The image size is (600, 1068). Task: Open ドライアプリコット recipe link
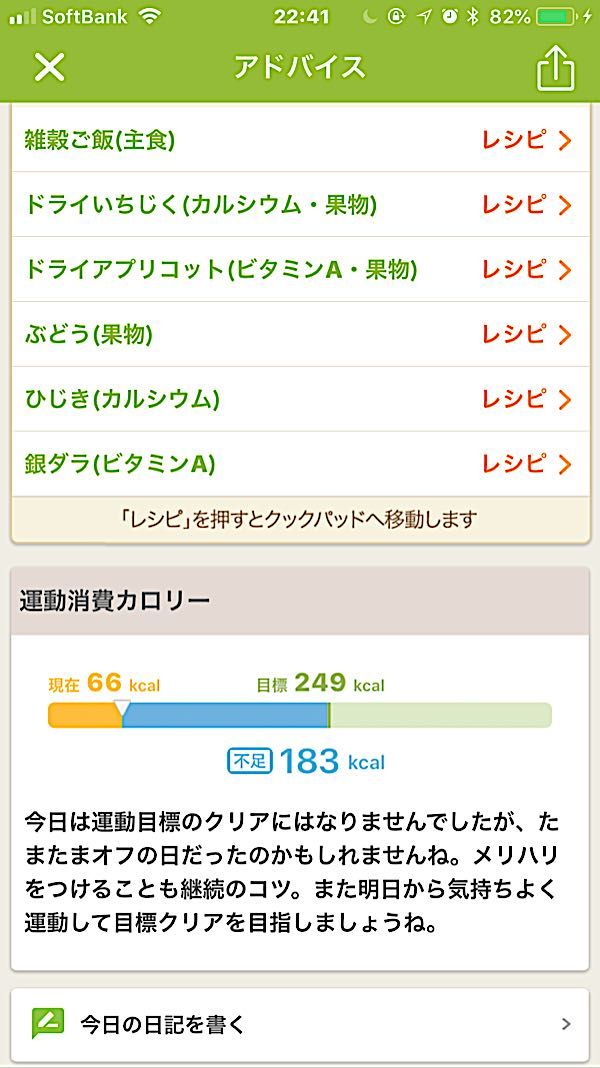pyautogui.click(x=526, y=269)
